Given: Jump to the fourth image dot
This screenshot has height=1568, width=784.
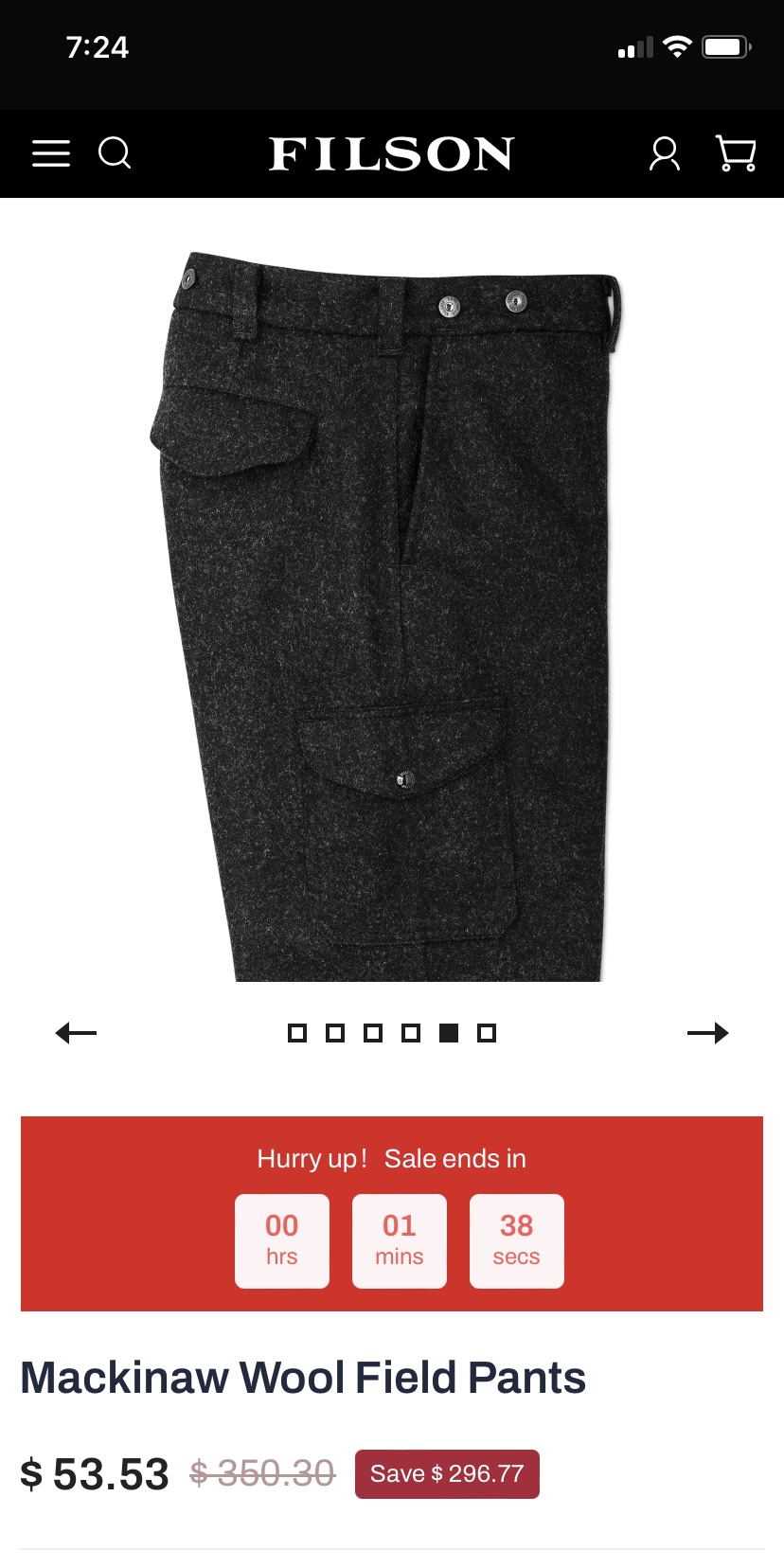Looking at the screenshot, I should click(x=411, y=1033).
